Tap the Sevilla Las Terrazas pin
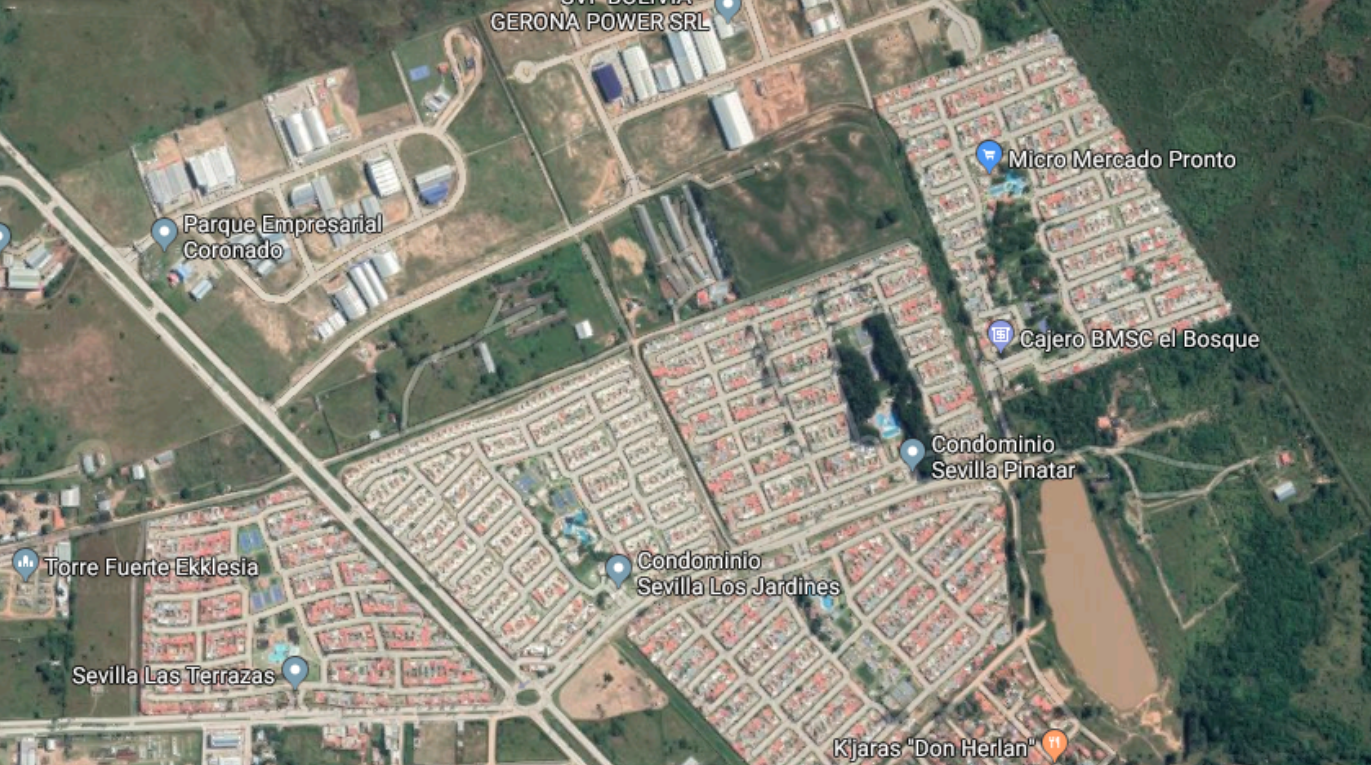 pyautogui.click(x=294, y=670)
